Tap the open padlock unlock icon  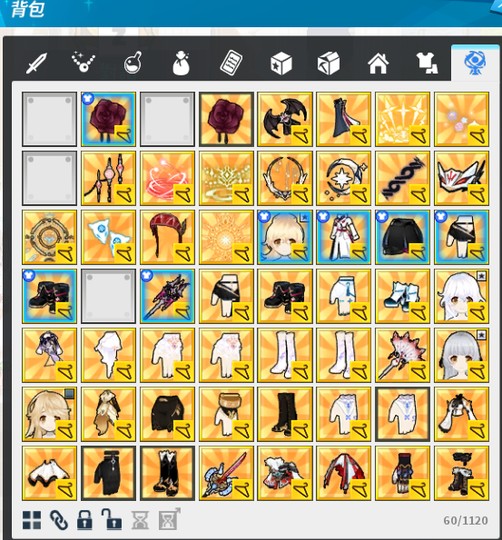[112, 519]
